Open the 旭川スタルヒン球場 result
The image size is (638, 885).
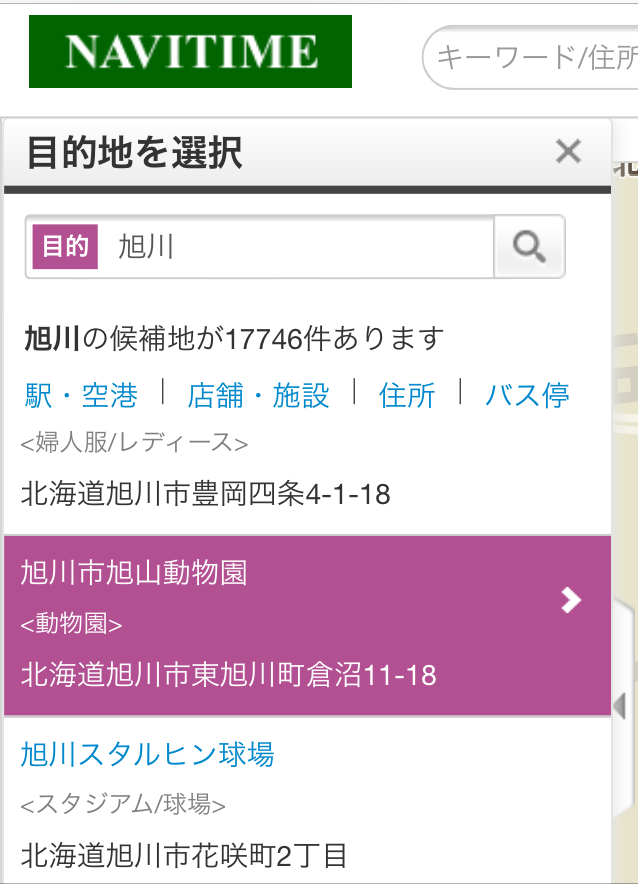[x=148, y=754]
